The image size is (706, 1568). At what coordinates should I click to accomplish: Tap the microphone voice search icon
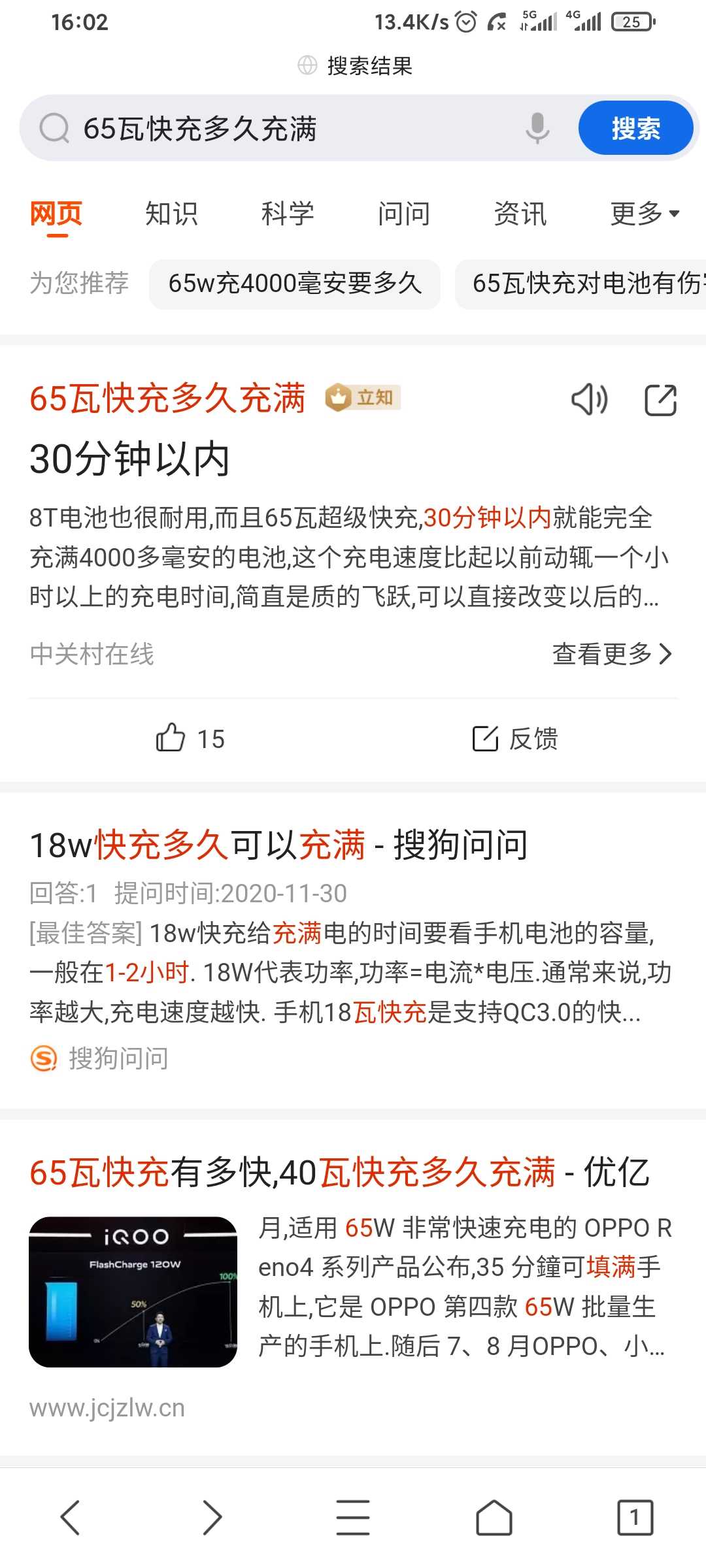point(537,128)
